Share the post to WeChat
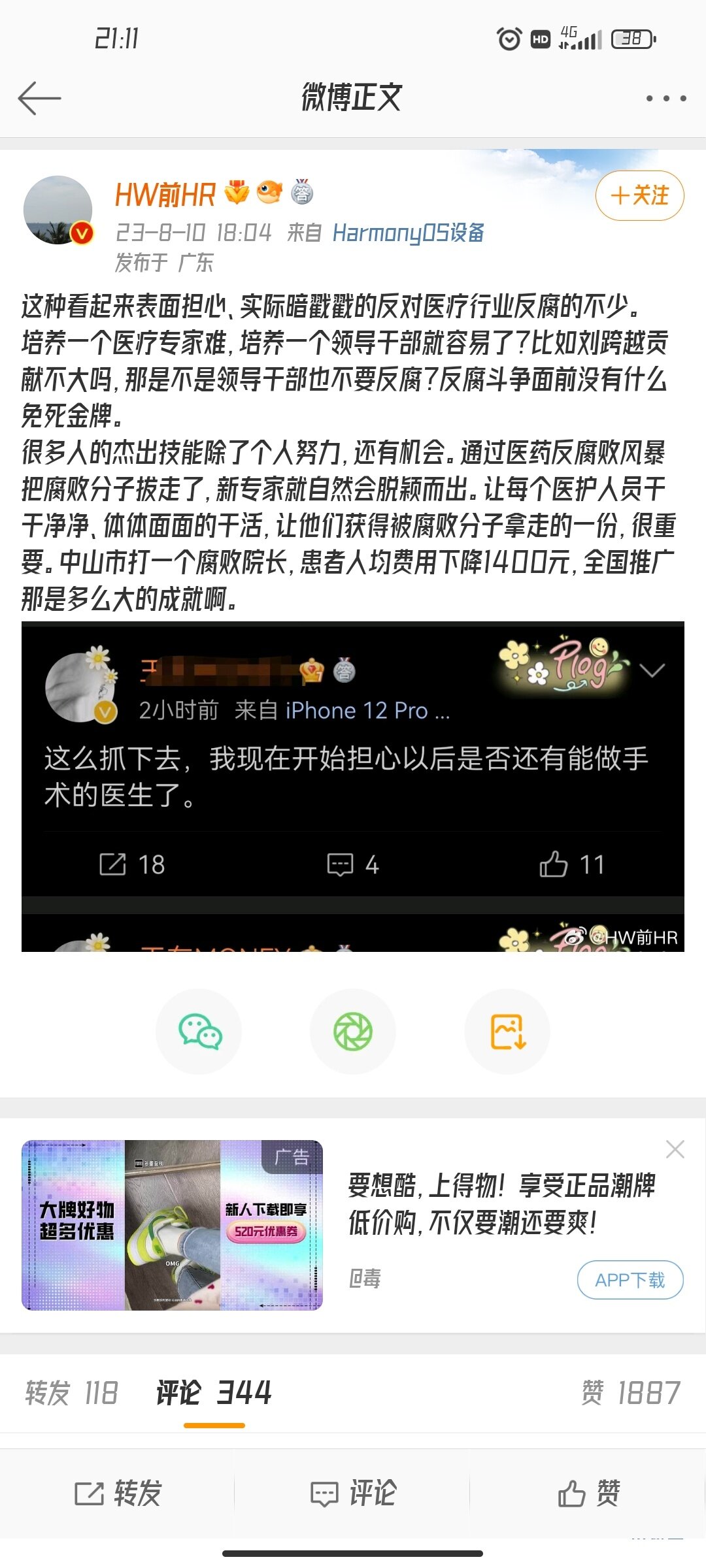 pos(199,1032)
